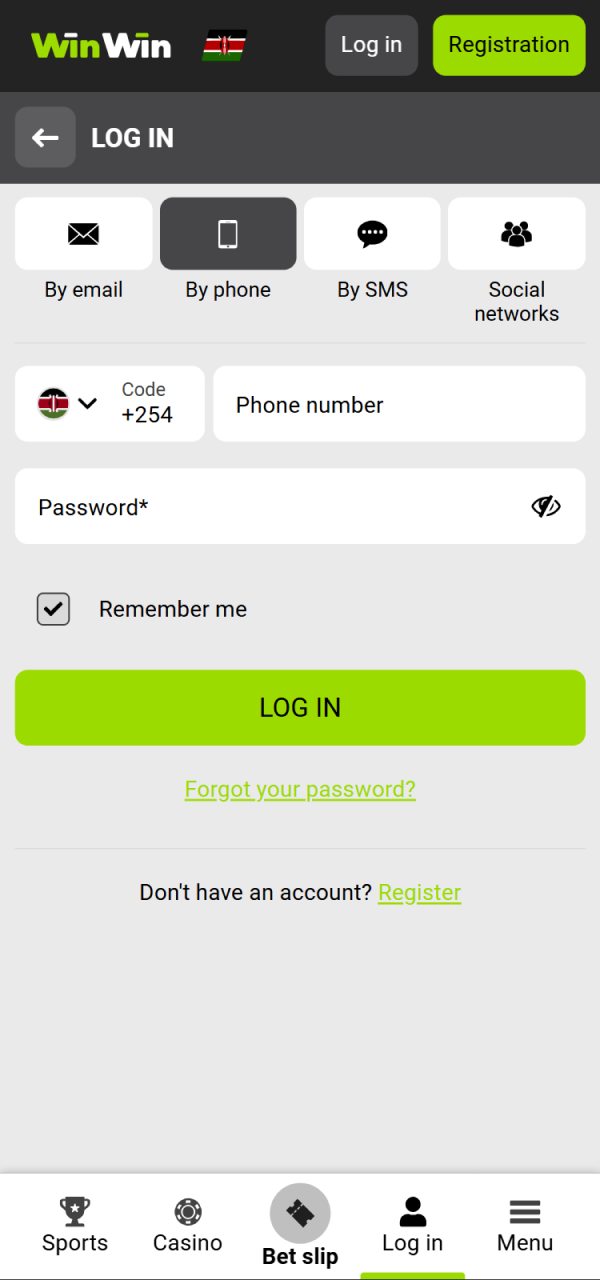Tap the Log in button in header
This screenshot has height=1280, width=600.
[371, 45]
